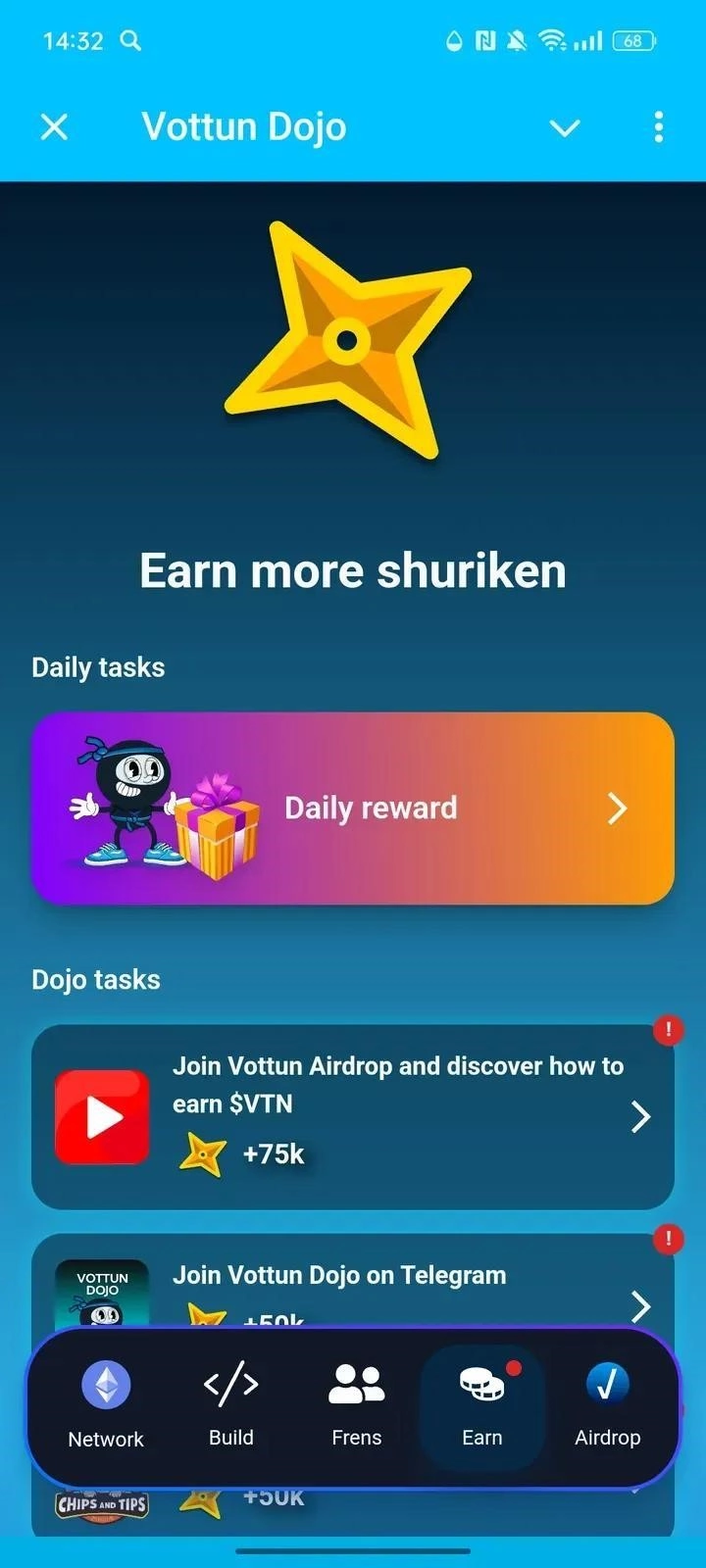Screen dimensions: 706x1568
Task: Close the Vottun Dojo mini app
Action: 55,126
